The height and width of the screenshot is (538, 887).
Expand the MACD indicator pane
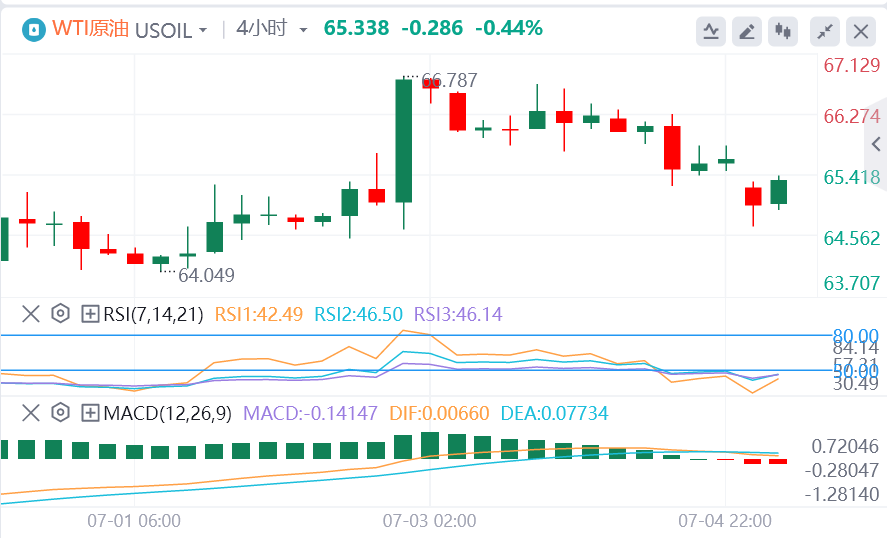pyautogui.click(x=90, y=413)
